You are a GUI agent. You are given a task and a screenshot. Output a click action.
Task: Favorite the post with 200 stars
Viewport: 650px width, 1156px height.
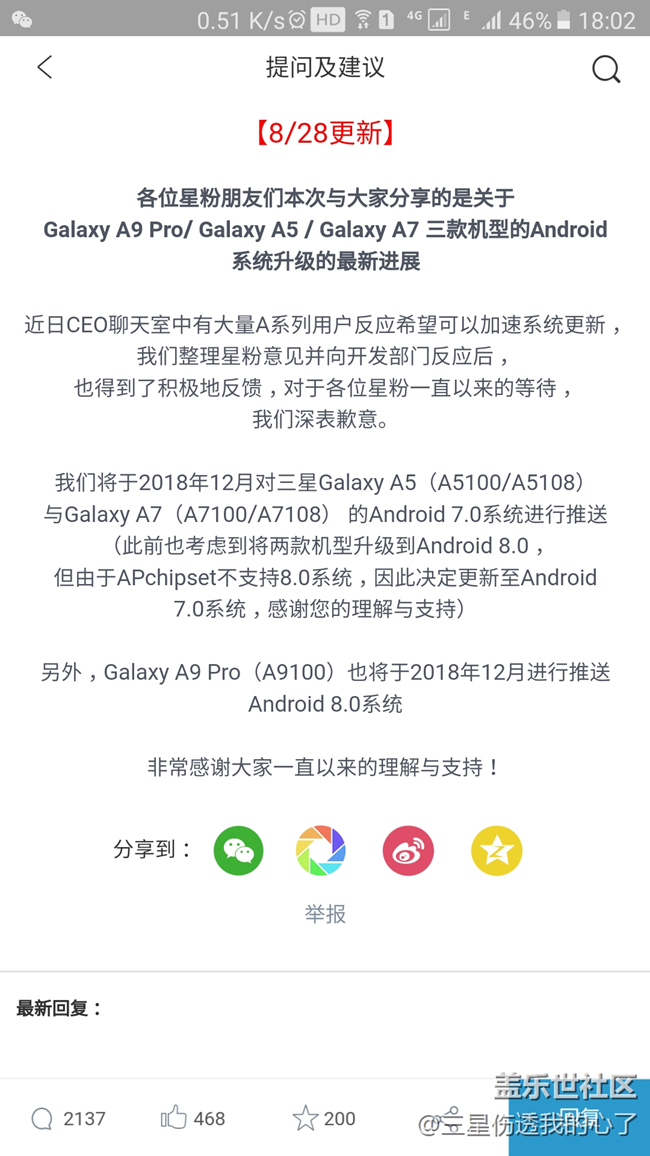tap(323, 1118)
